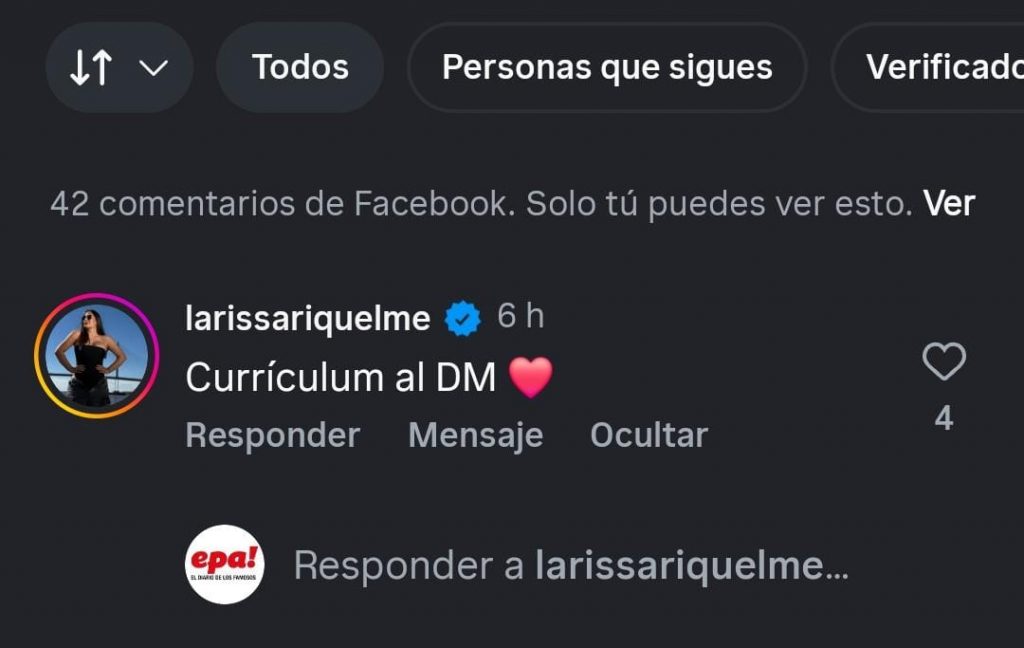Image resolution: width=1024 pixels, height=648 pixels.
Task: Tap Ver to view Facebook comments
Action: pyautogui.click(x=948, y=204)
